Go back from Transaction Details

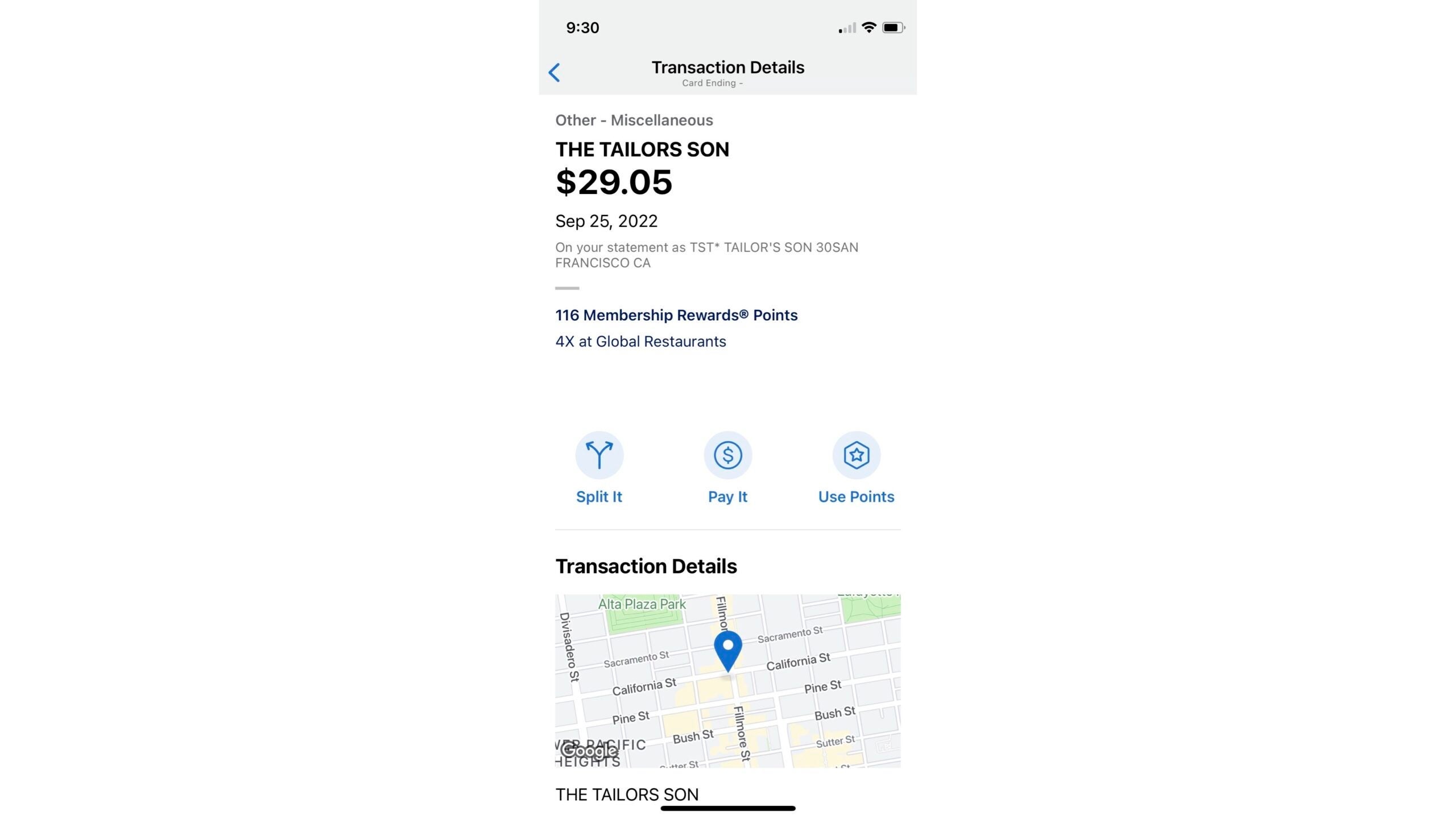555,72
